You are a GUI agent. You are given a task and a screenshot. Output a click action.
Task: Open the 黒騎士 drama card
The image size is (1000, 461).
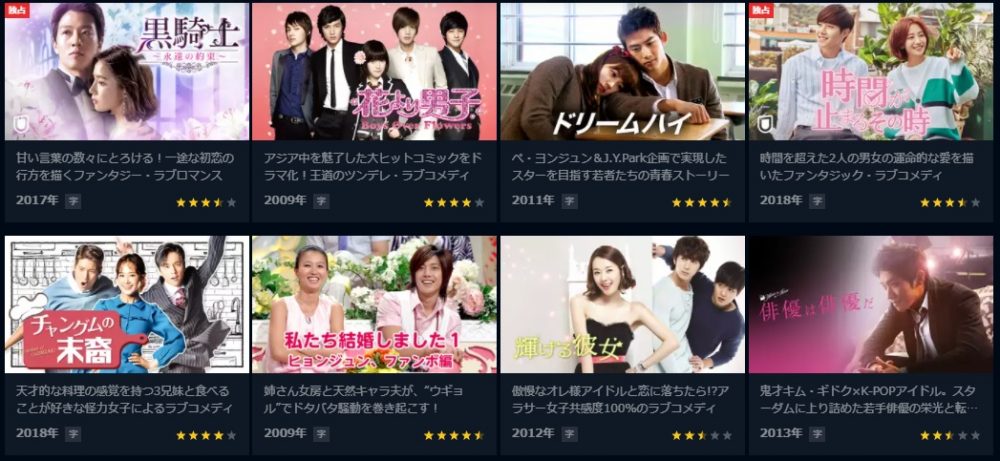[x=126, y=72]
